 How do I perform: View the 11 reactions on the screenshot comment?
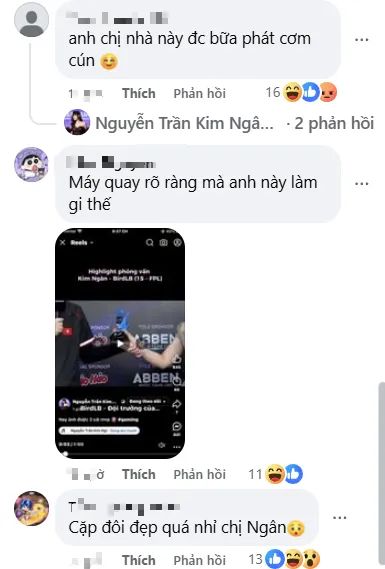[x=275, y=474]
